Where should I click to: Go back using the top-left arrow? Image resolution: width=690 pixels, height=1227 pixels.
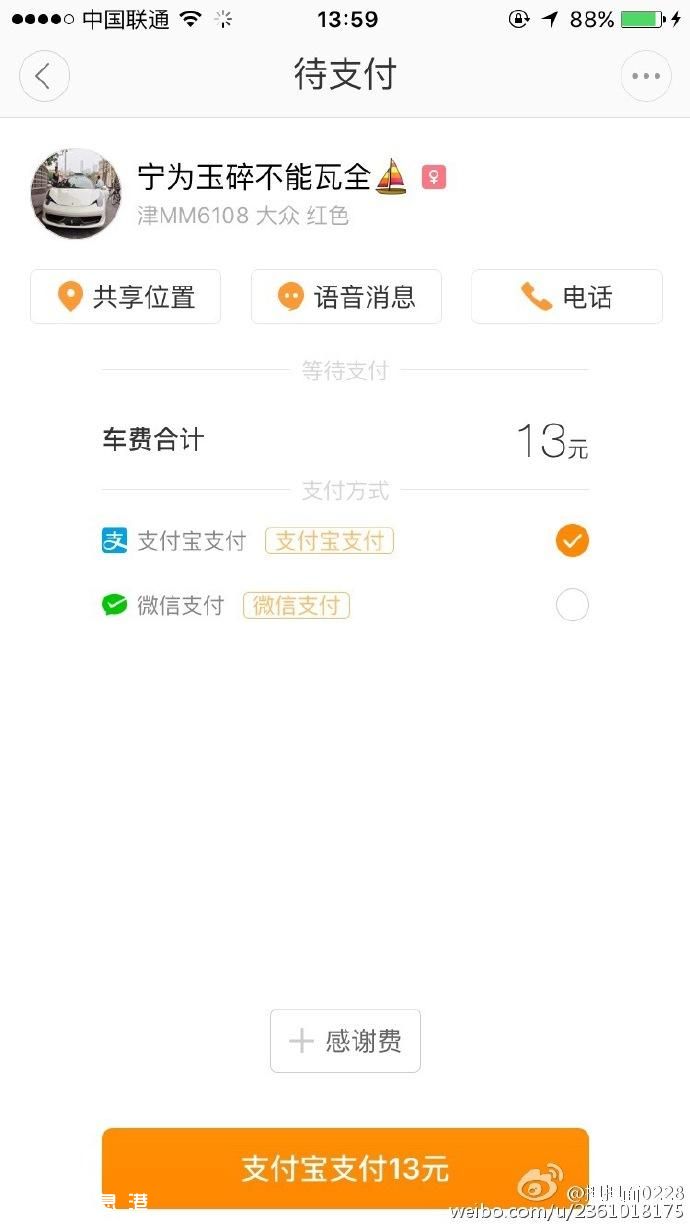coord(44,76)
